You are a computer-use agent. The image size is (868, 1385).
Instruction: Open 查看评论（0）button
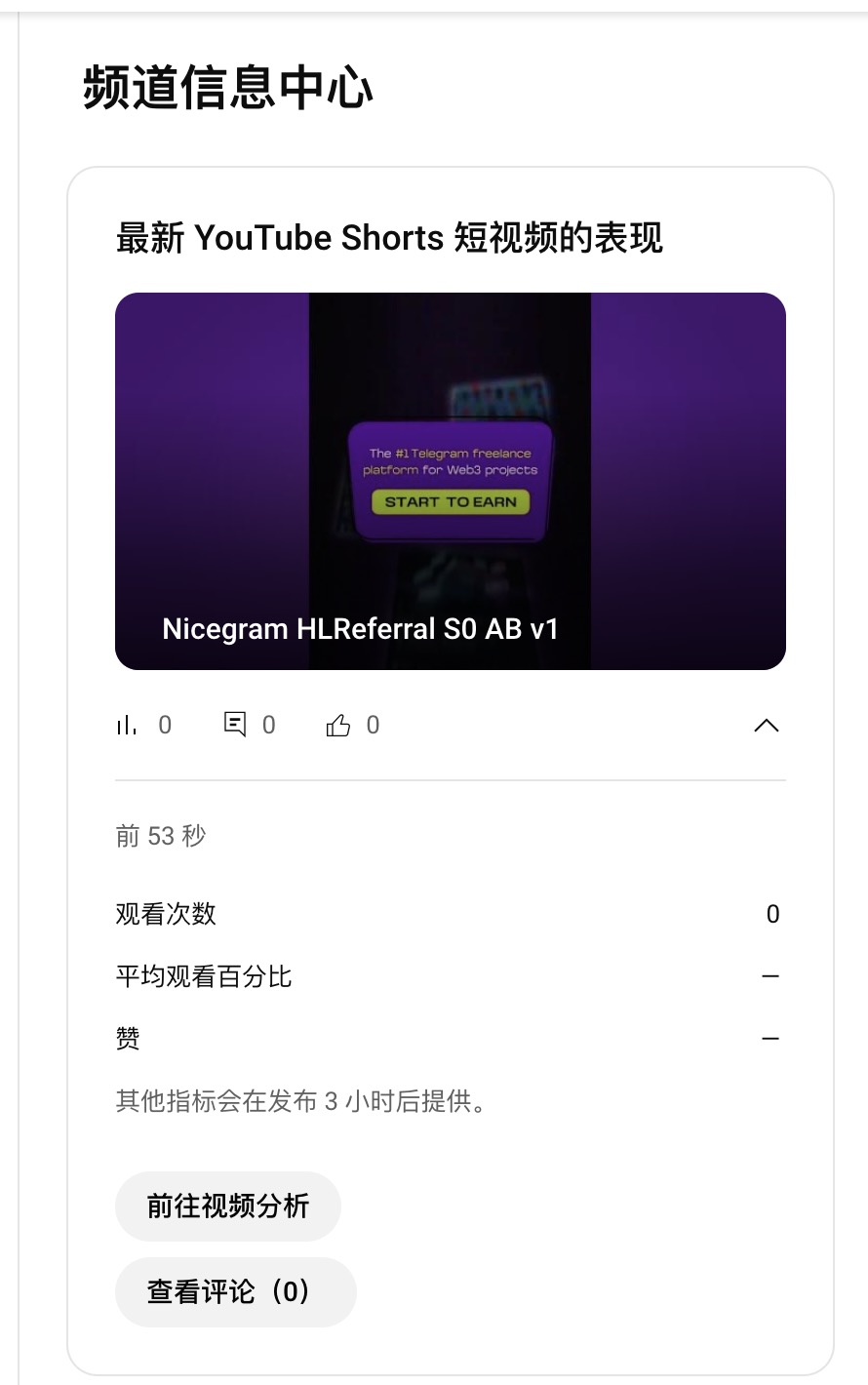coord(235,1291)
